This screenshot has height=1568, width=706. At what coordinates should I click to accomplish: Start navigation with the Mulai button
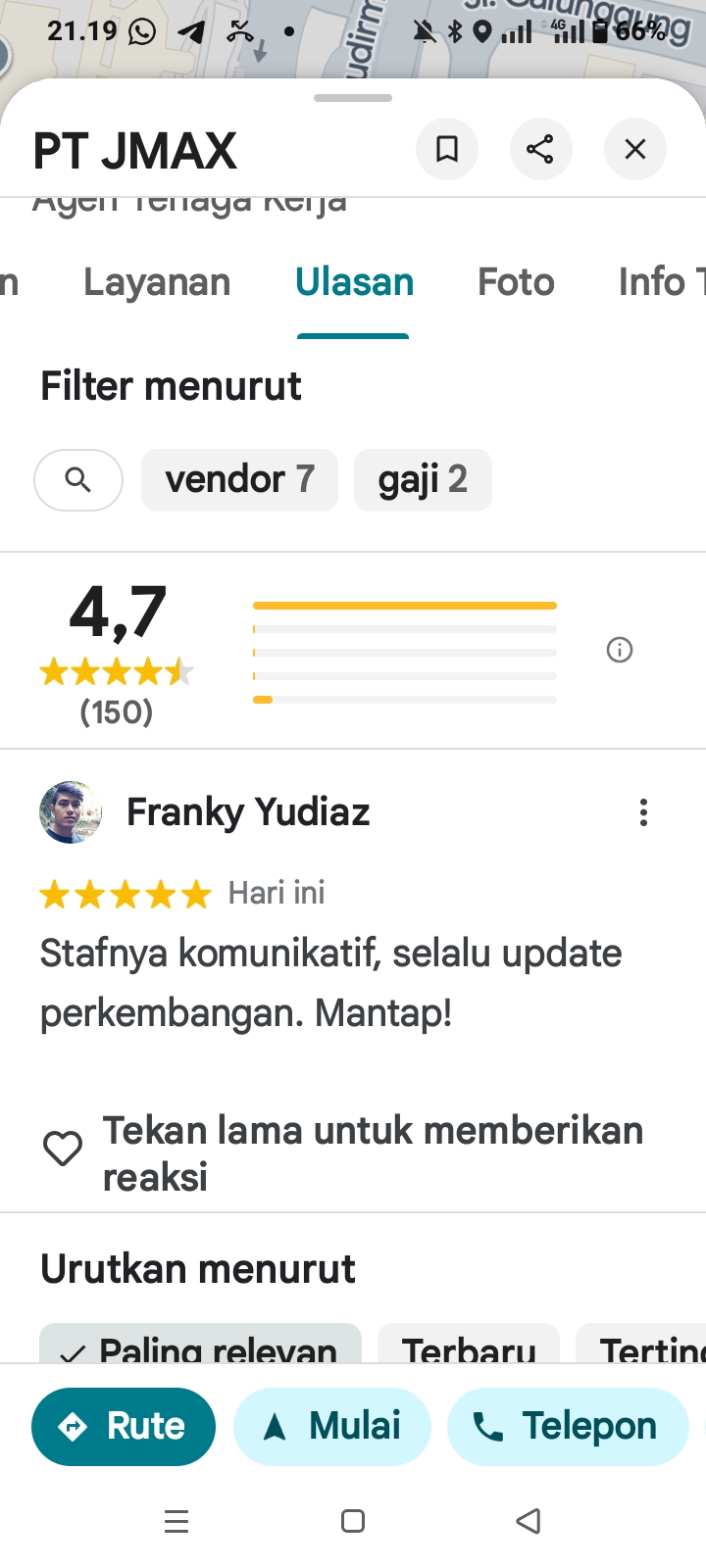click(332, 1427)
